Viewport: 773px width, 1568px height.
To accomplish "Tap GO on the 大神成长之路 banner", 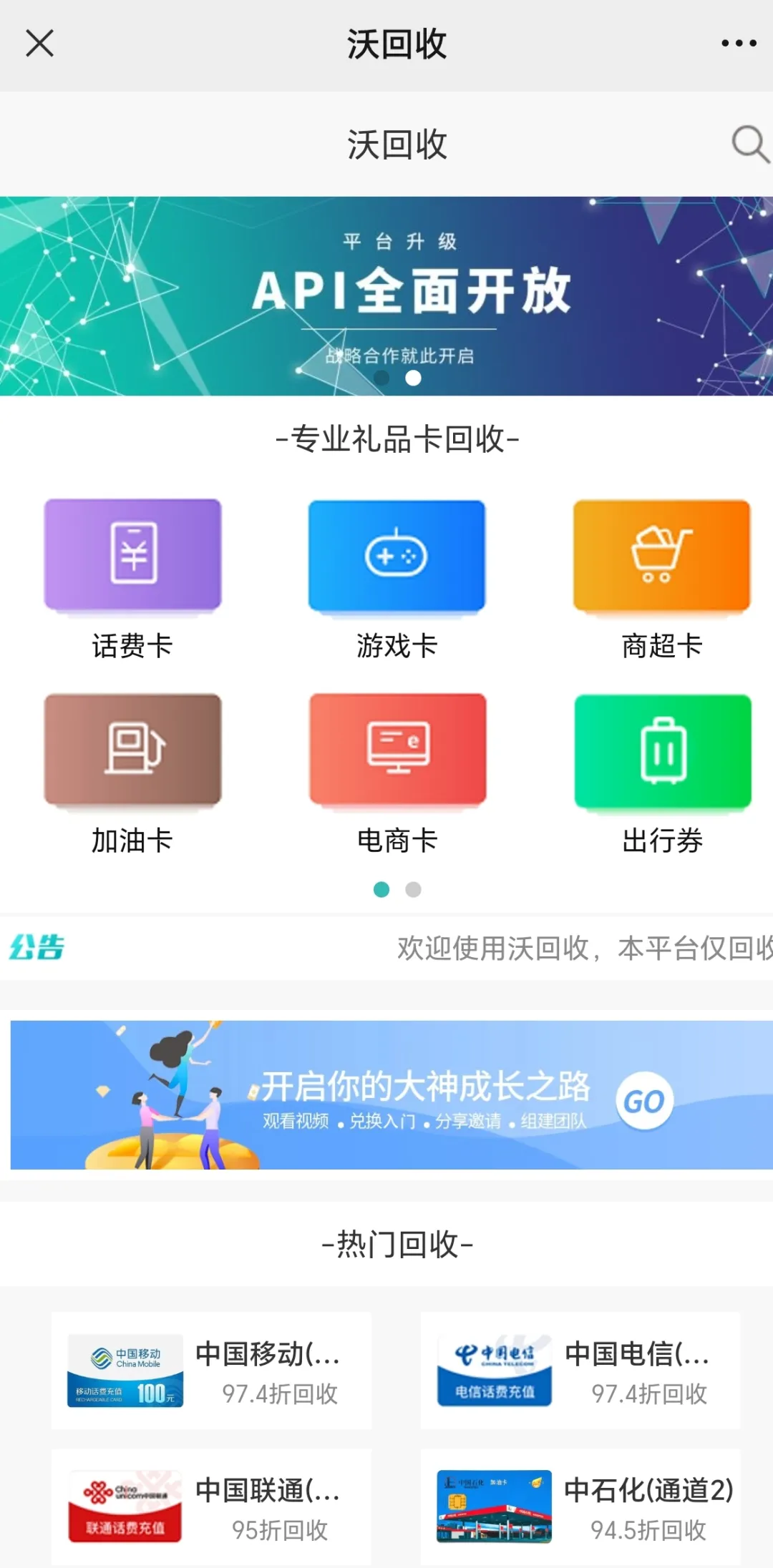I will [x=644, y=1101].
